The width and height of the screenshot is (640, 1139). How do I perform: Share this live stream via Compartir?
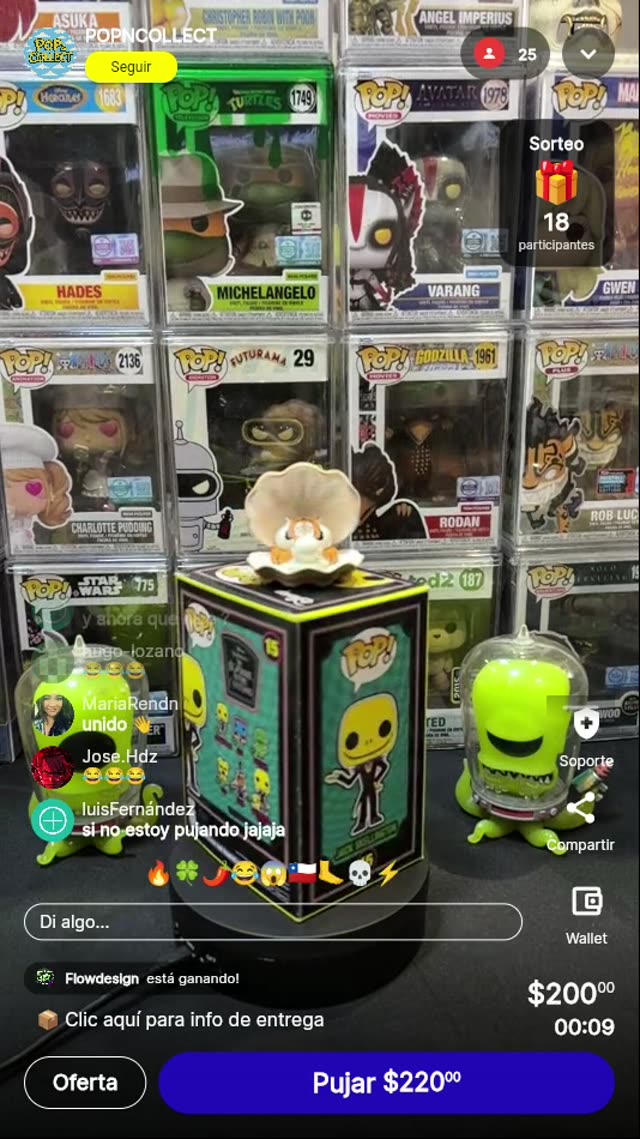pyautogui.click(x=581, y=810)
